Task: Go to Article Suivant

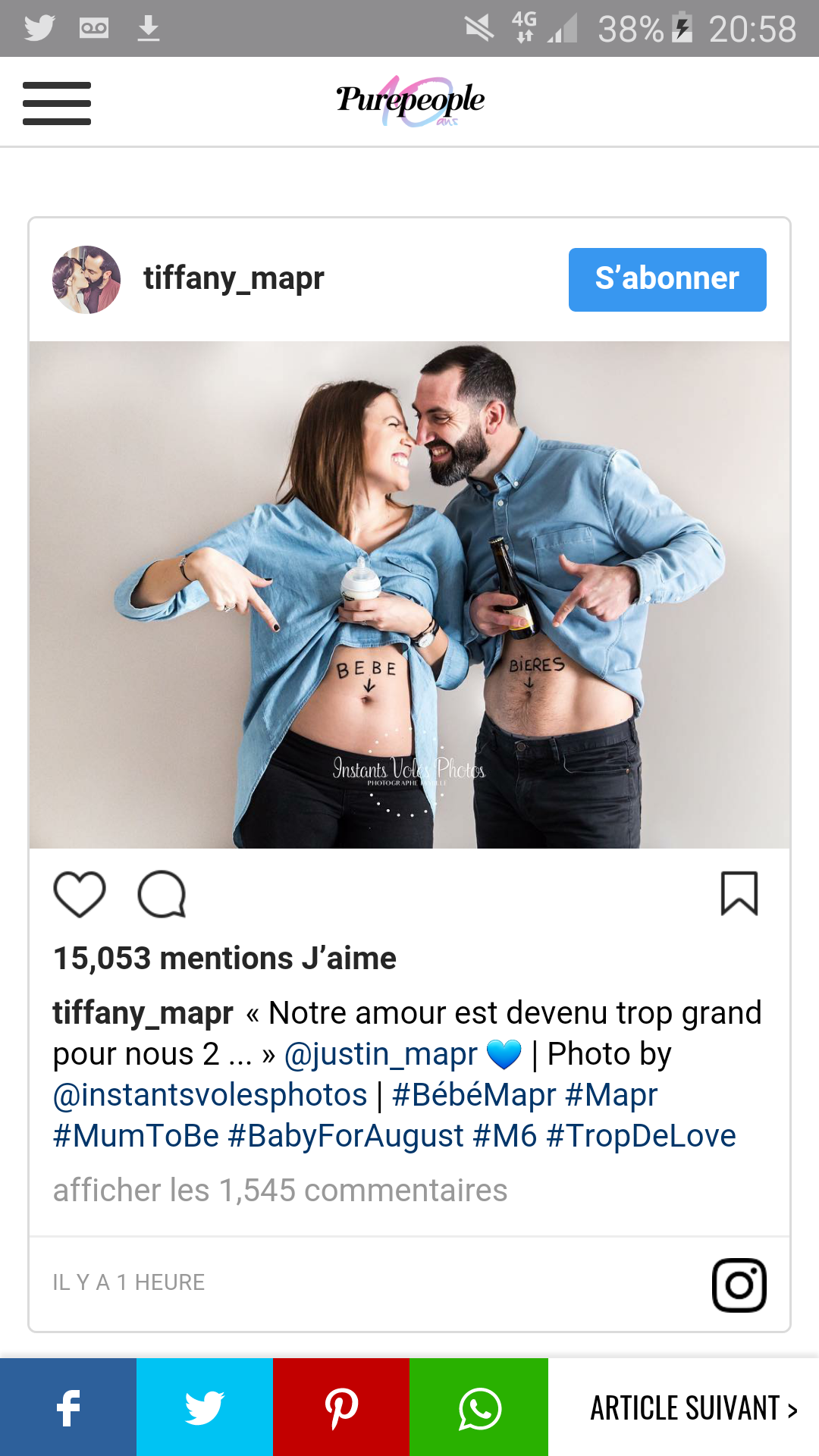Action: pyautogui.click(x=693, y=1408)
